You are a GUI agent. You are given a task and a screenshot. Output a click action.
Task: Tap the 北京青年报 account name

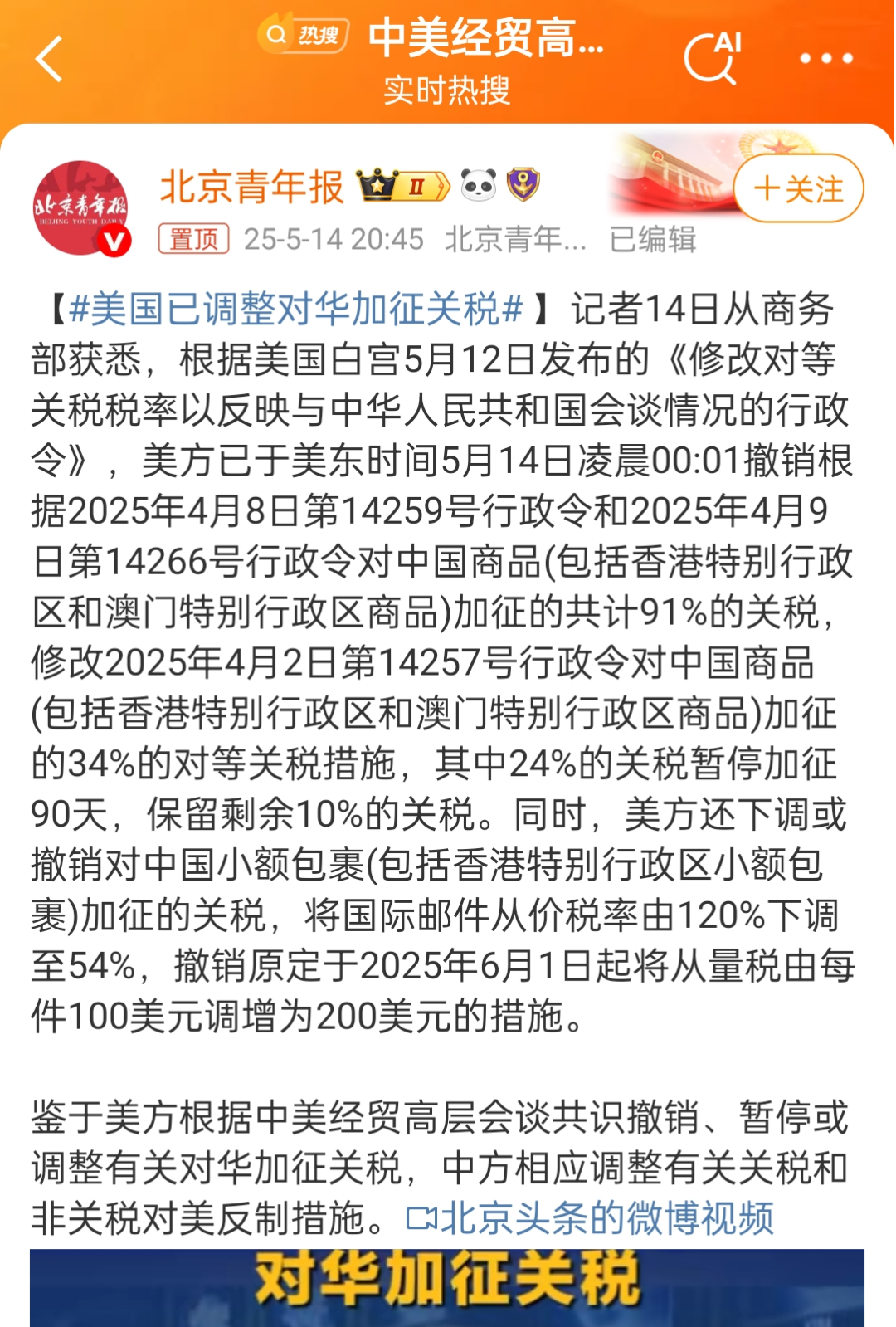[x=251, y=187]
